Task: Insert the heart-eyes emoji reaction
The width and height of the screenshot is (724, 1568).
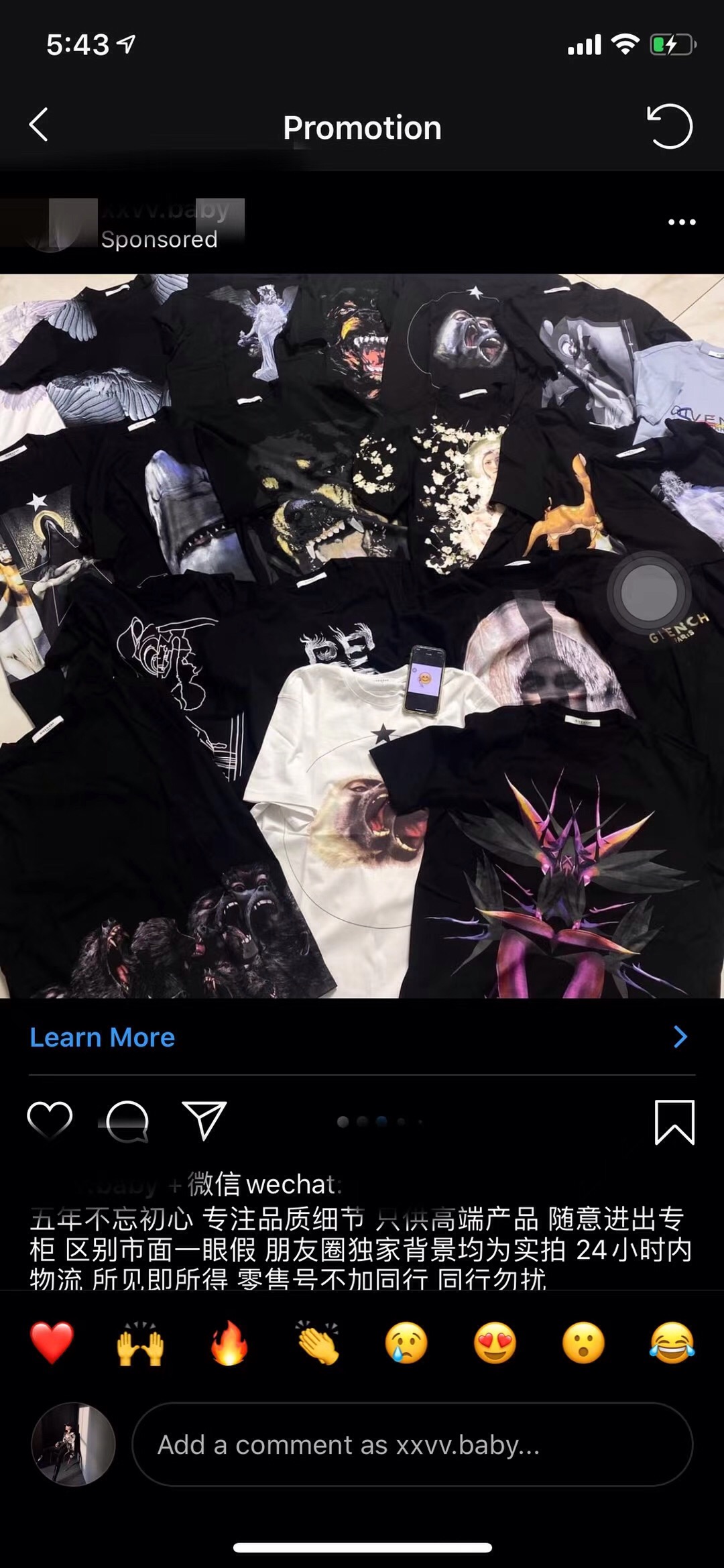Action: [x=495, y=1343]
